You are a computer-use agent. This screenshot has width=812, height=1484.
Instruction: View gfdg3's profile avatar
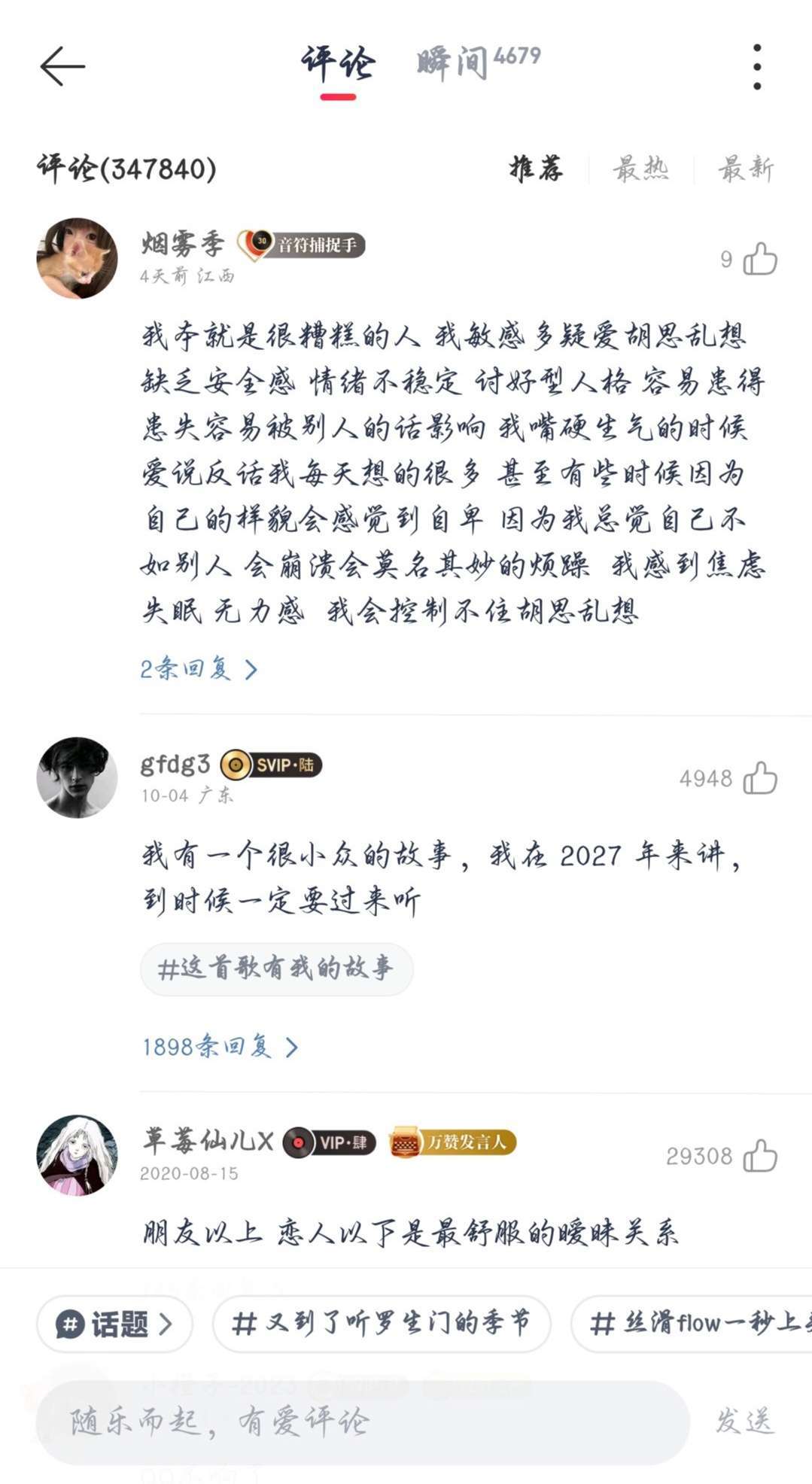coord(77,777)
